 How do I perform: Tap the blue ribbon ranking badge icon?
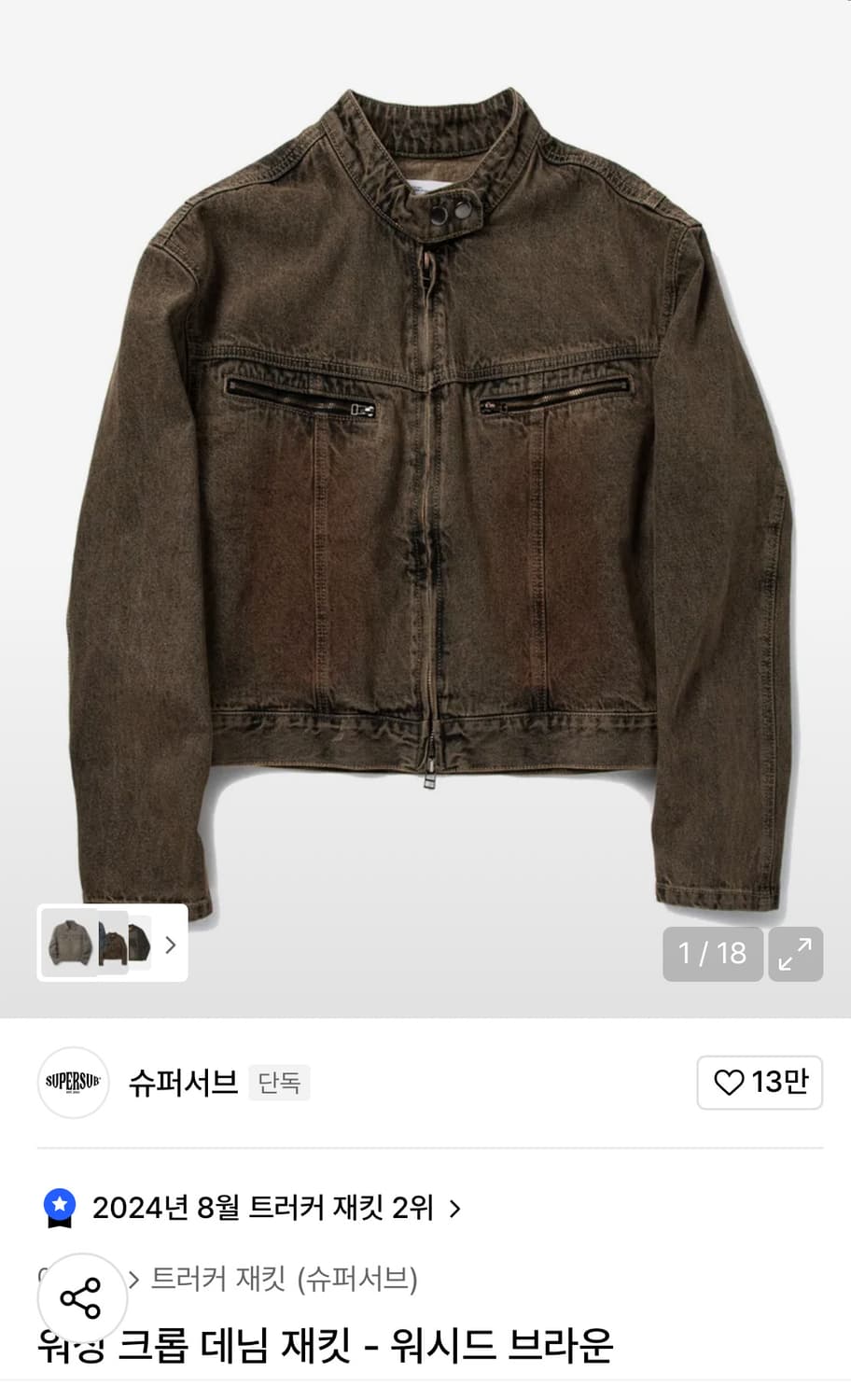pos(62,1208)
